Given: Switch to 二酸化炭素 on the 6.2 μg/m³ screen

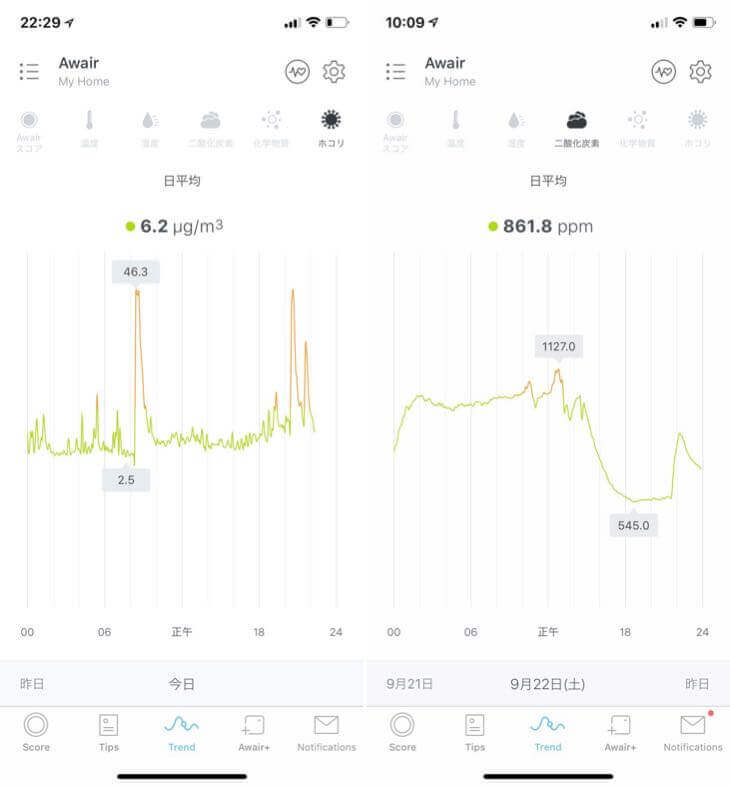Looking at the screenshot, I should pos(210,129).
